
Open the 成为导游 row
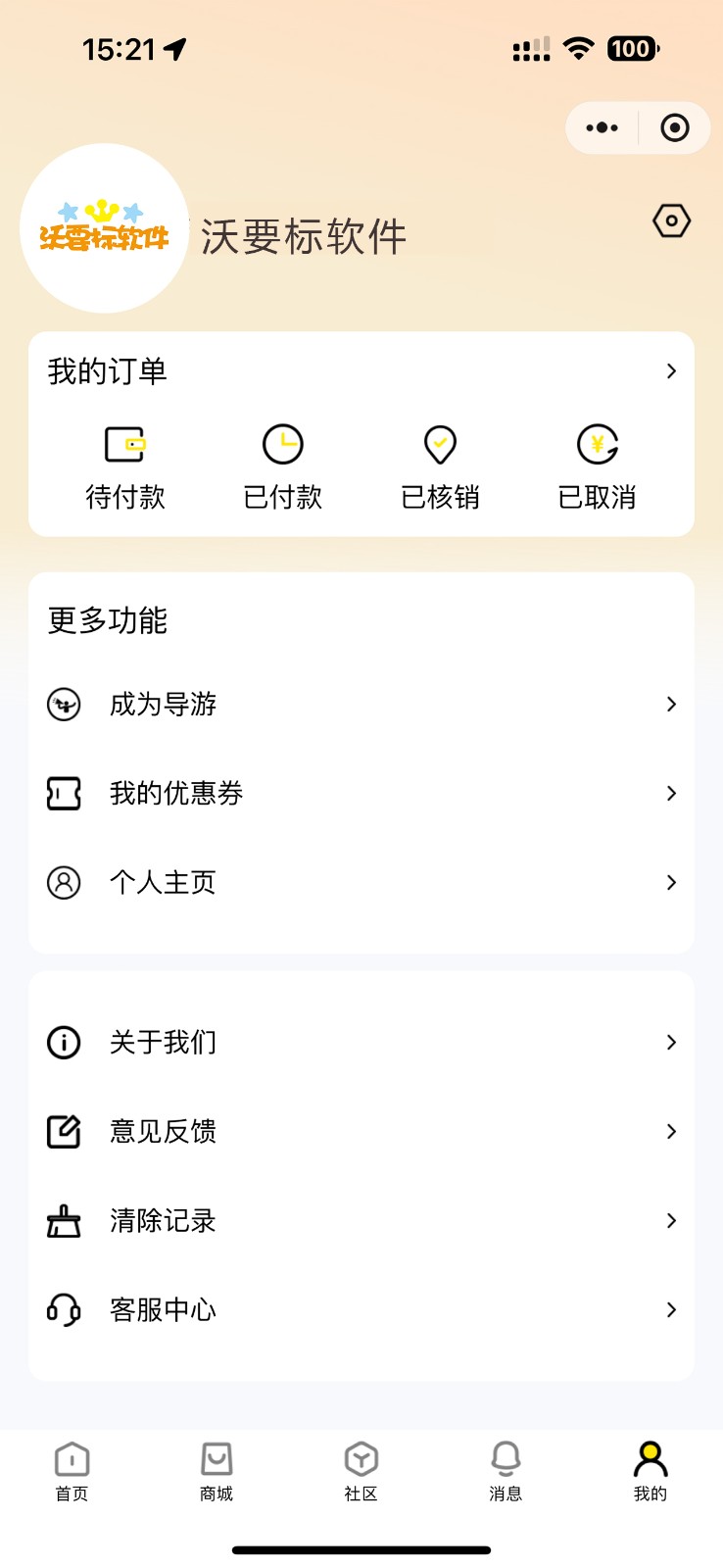click(x=361, y=705)
